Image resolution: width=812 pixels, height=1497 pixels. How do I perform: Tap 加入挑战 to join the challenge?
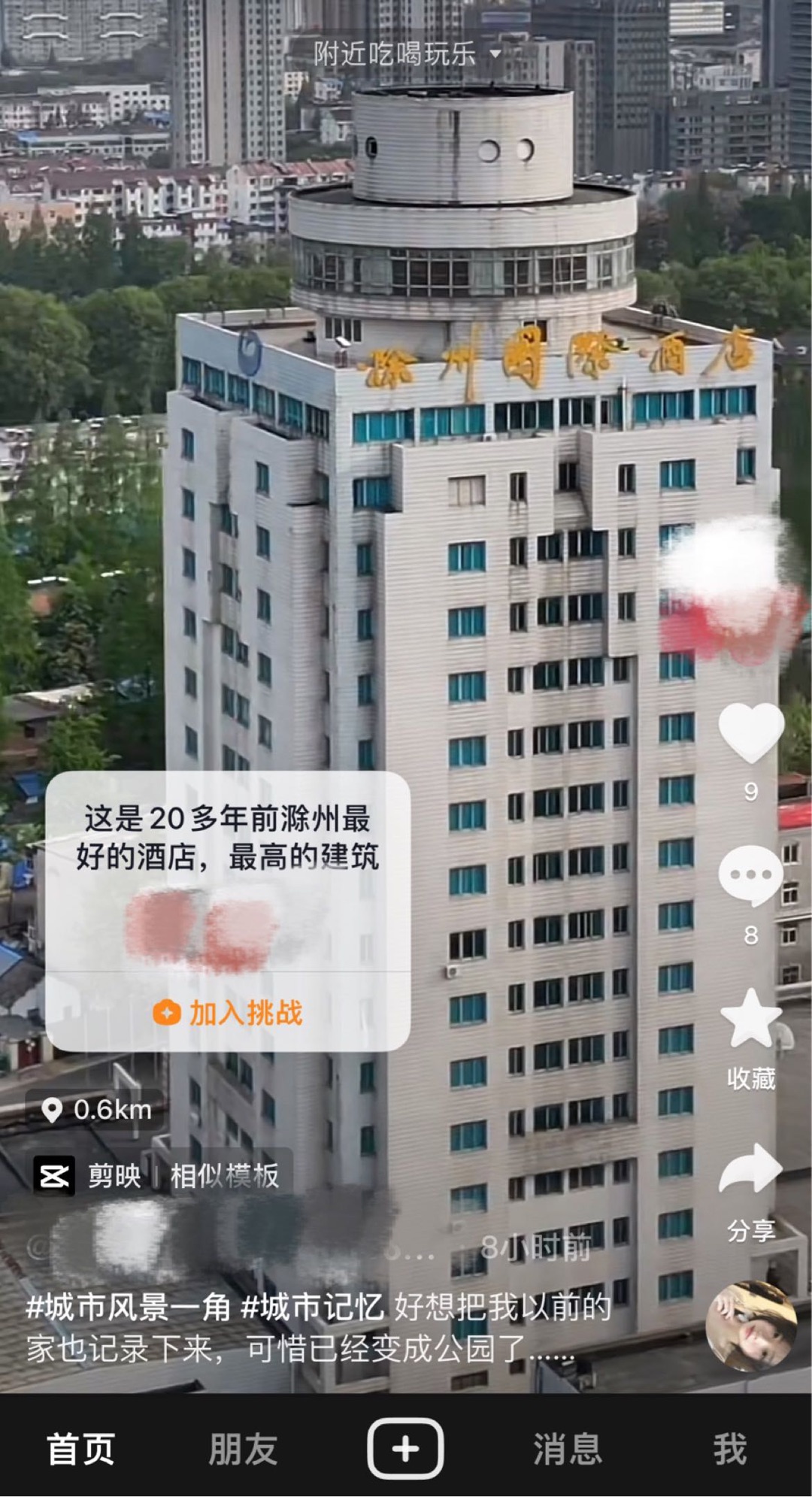(229, 1013)
